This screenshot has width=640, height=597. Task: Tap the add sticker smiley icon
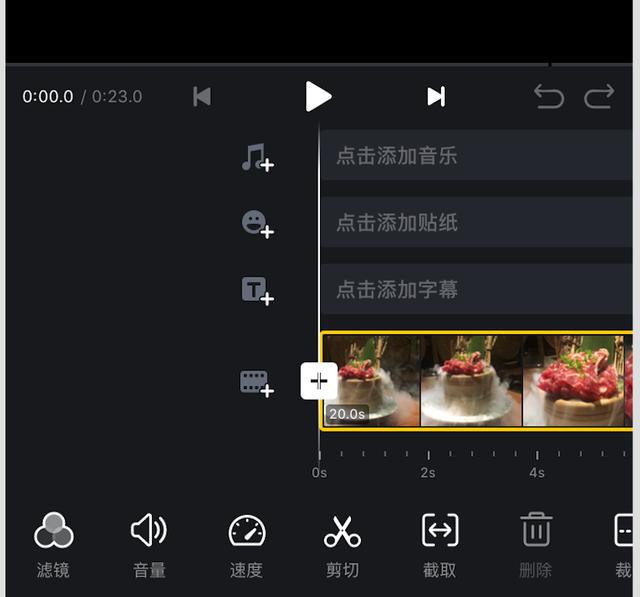pyautogui.click(x=257, y=223)
